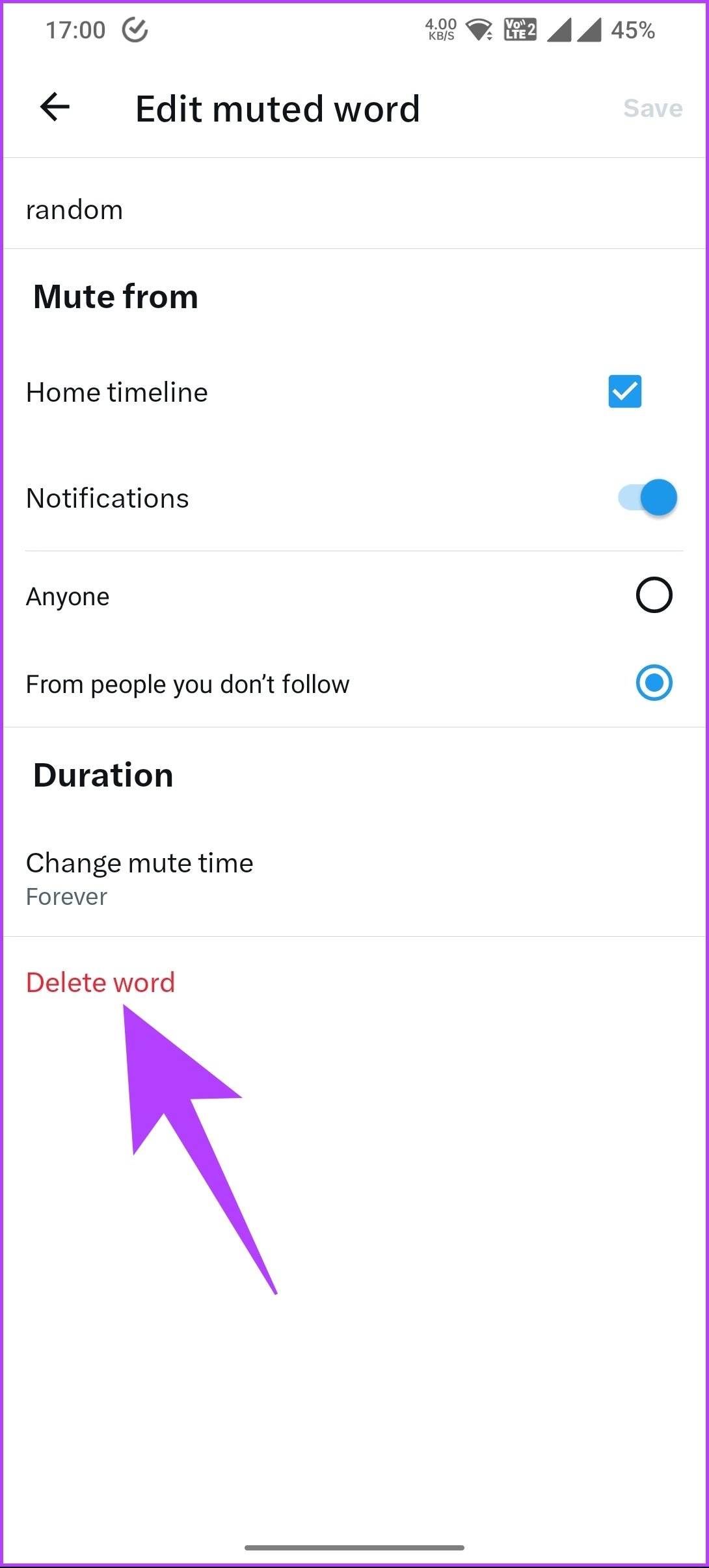Go back using the arrow icon
The image size is (709, 1568).
point(55,107)
